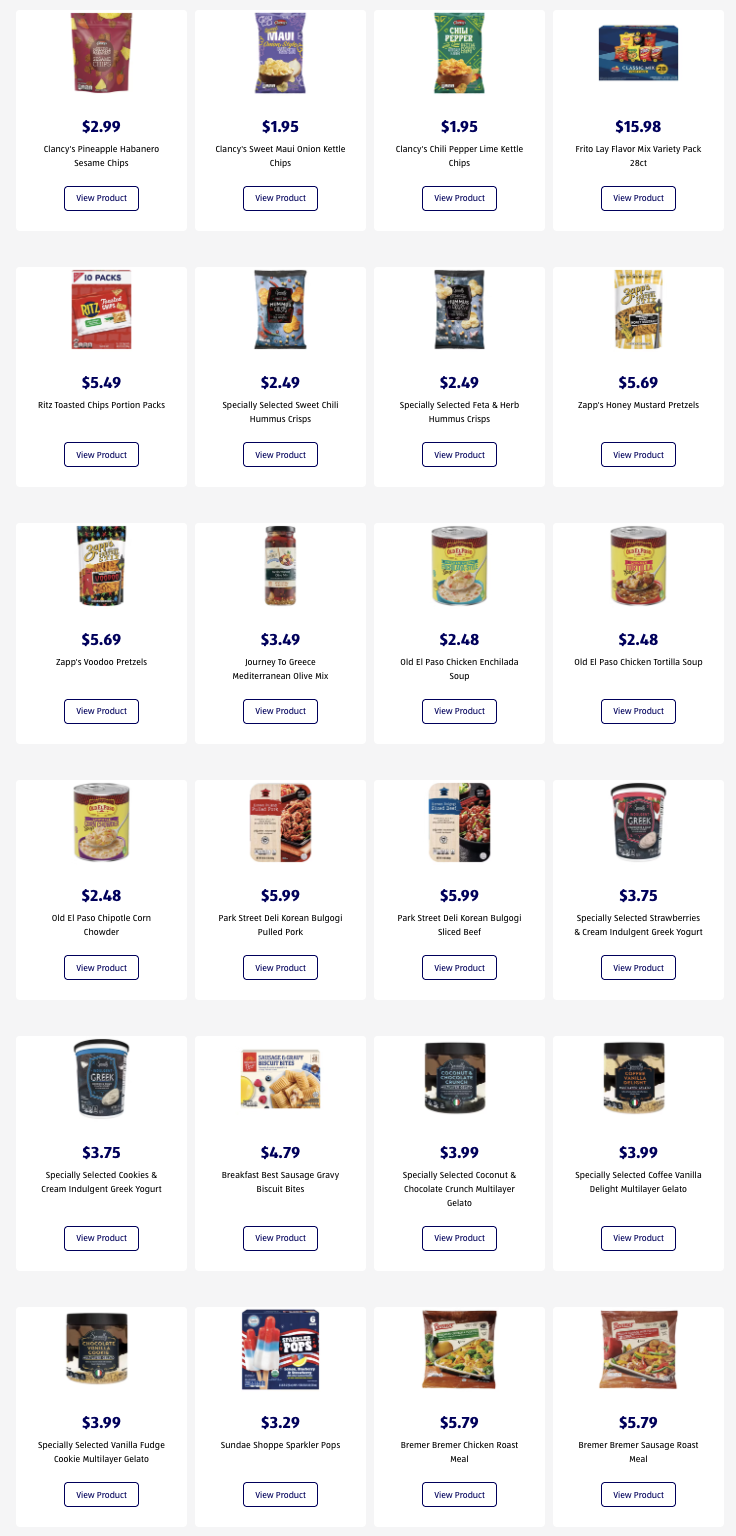View product for Clancy's Pineapple Habanero Sesame Chips

coord(101,198)
